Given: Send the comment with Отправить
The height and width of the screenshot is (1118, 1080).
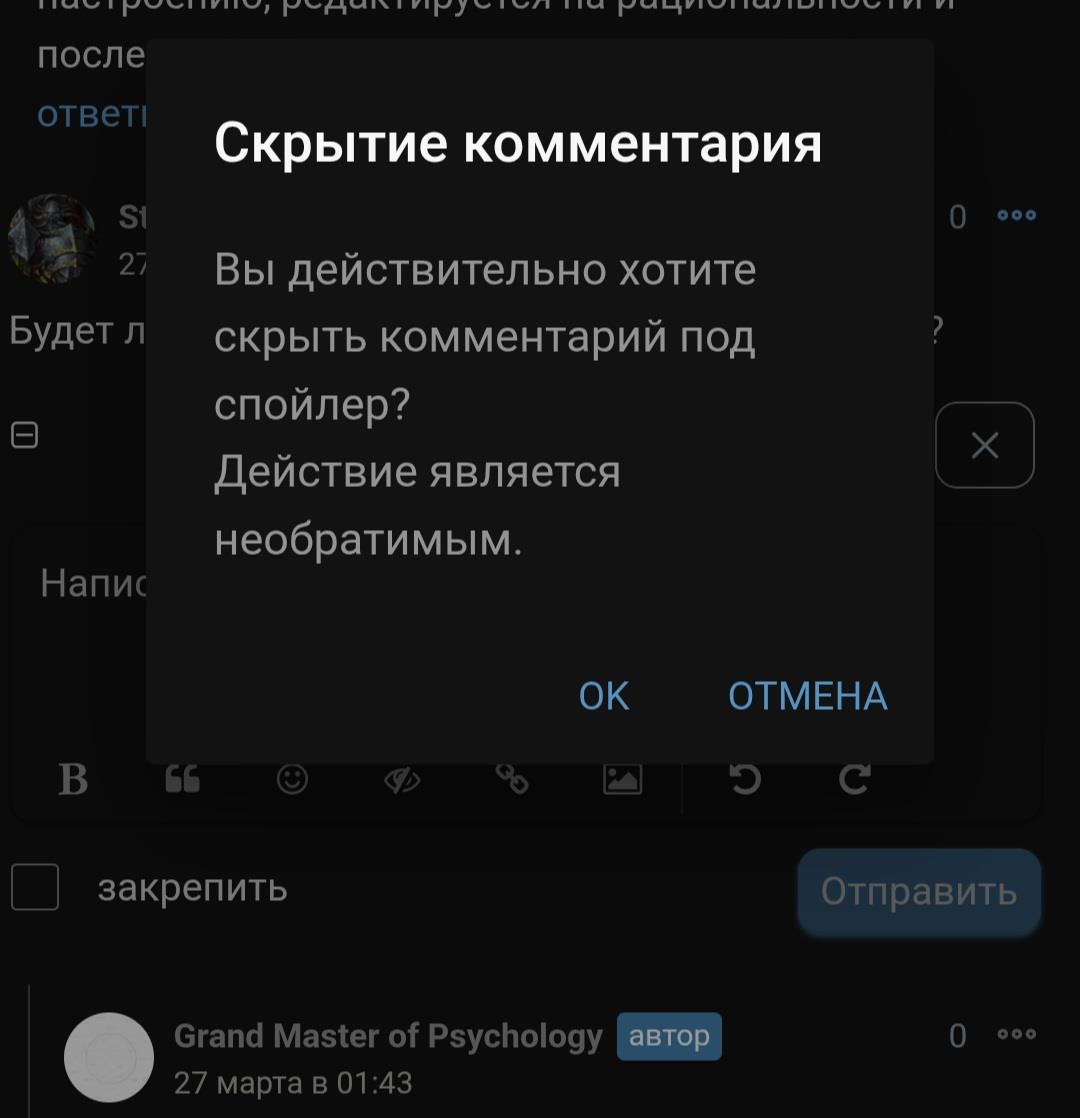Looking at the screenshot, I should (x=919, y=890).
